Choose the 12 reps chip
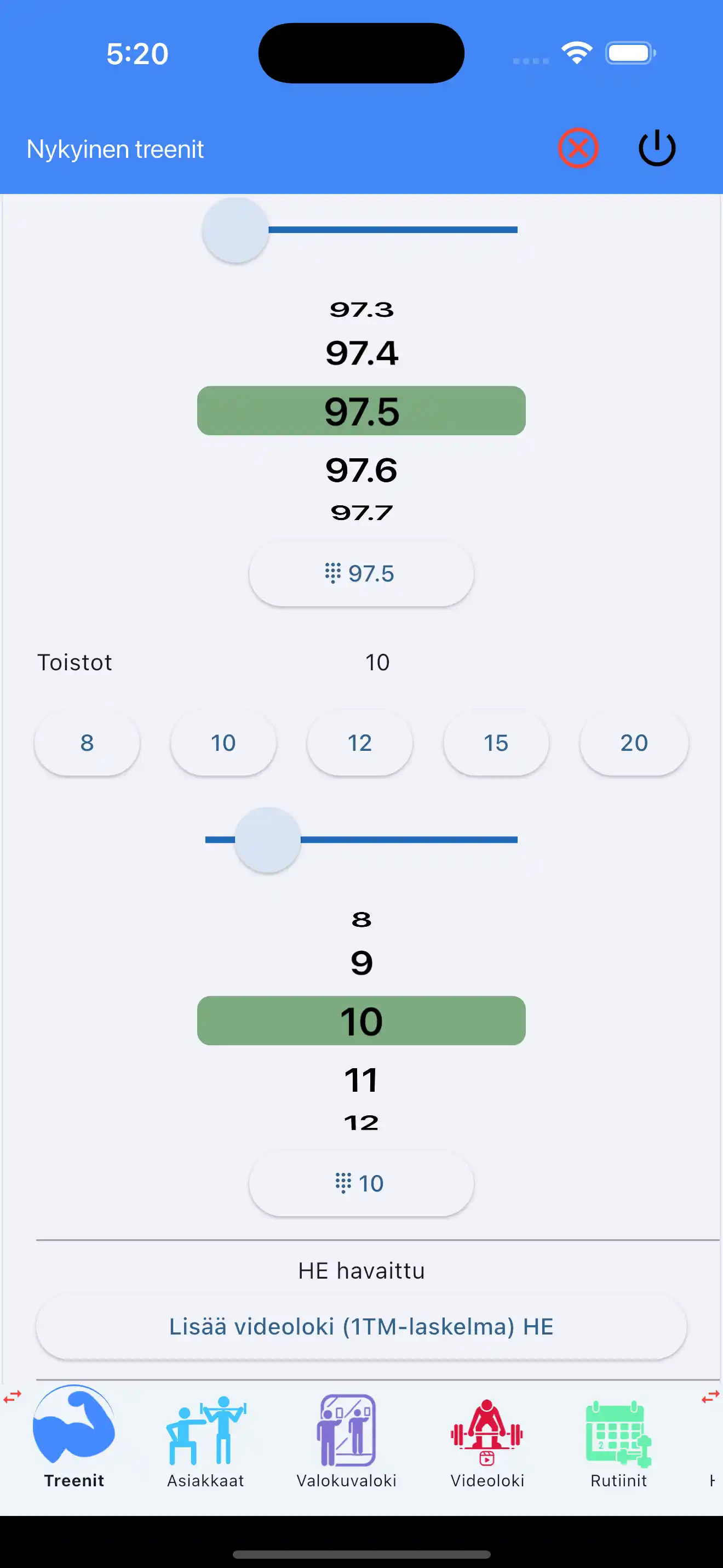 point(359,743)
